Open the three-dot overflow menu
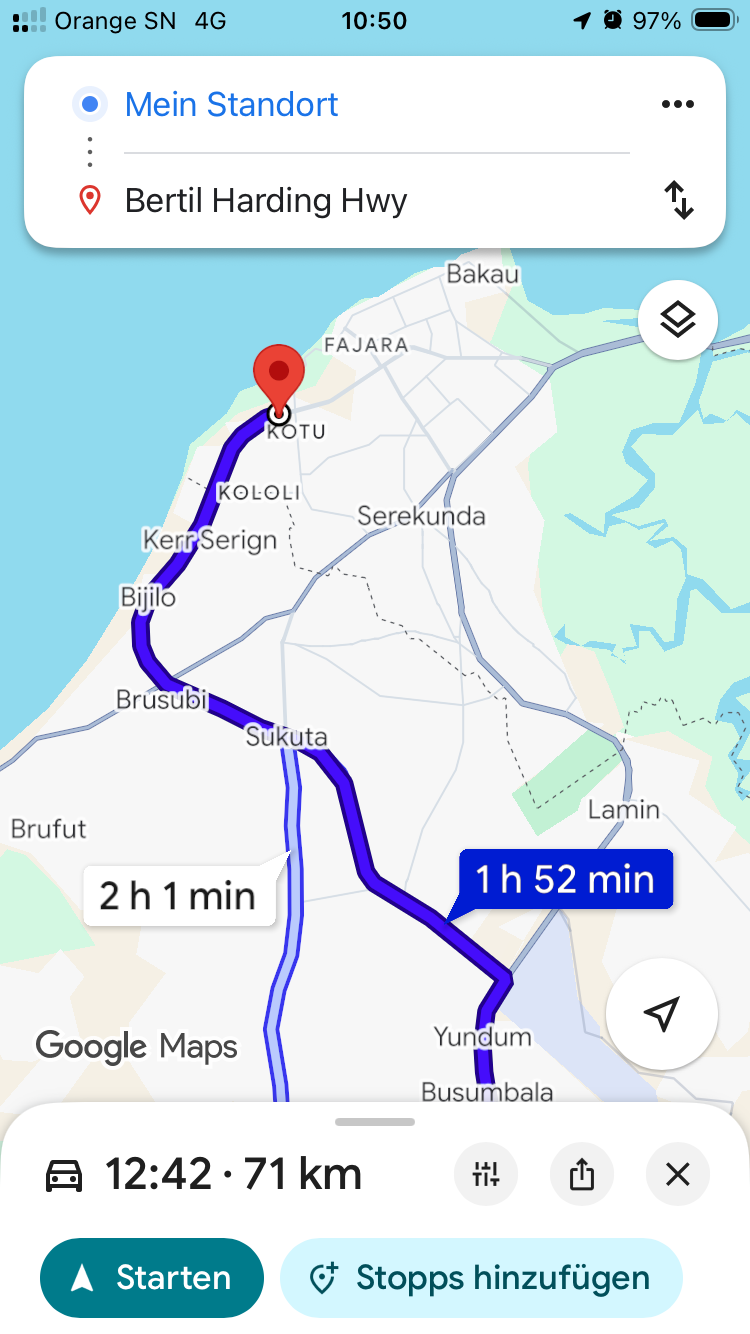The width and height of the screenshot is (750, 1334). pos(678,105)
